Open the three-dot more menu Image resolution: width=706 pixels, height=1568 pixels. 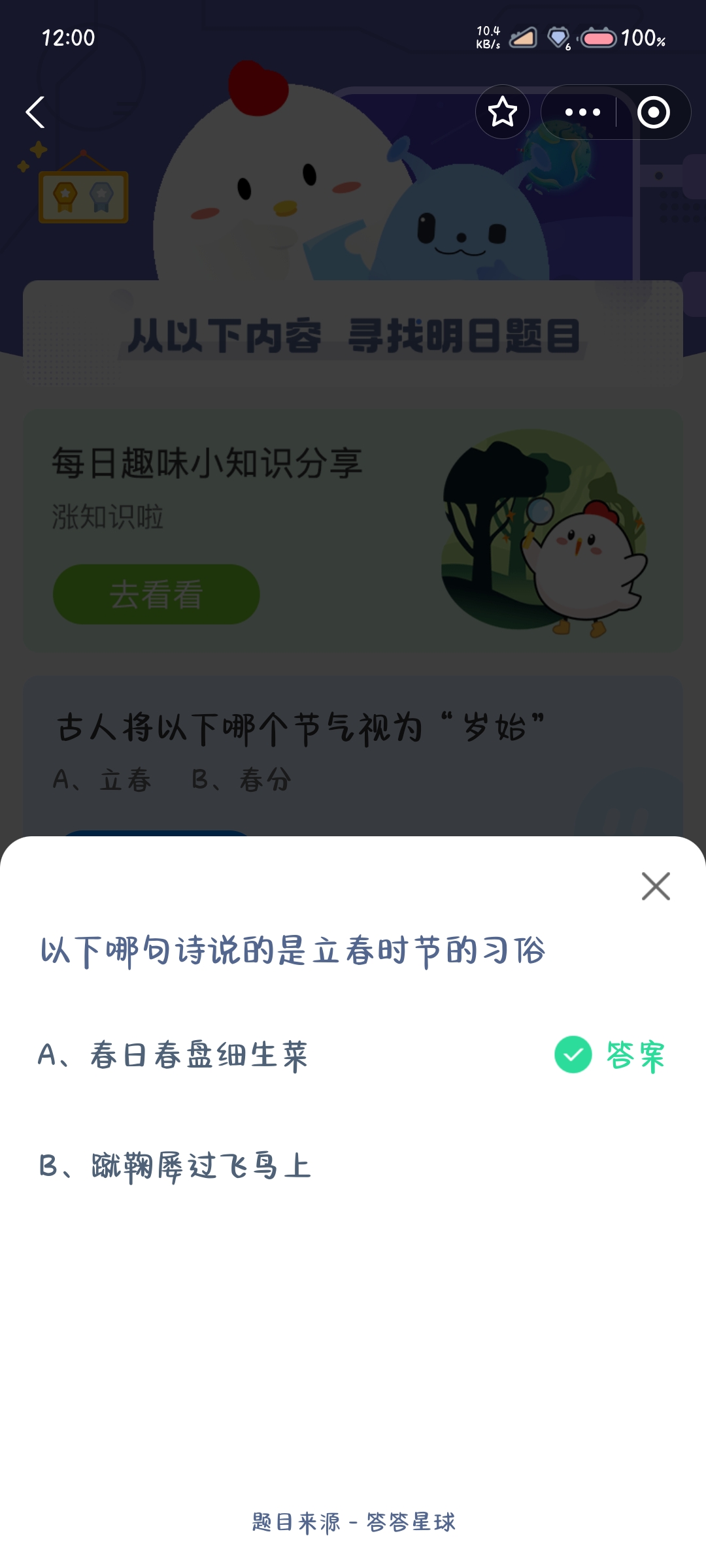click(x=582, y=112)
